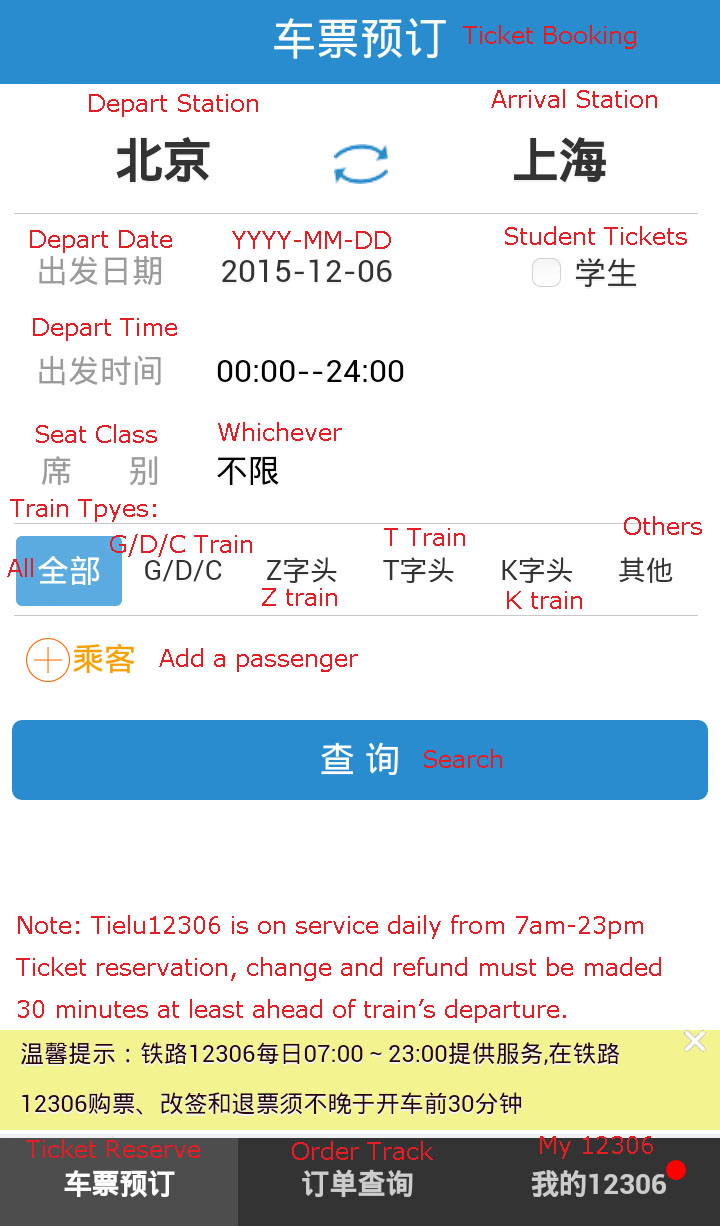
Task: Change departure station 北京
Action: coord(163,161)
